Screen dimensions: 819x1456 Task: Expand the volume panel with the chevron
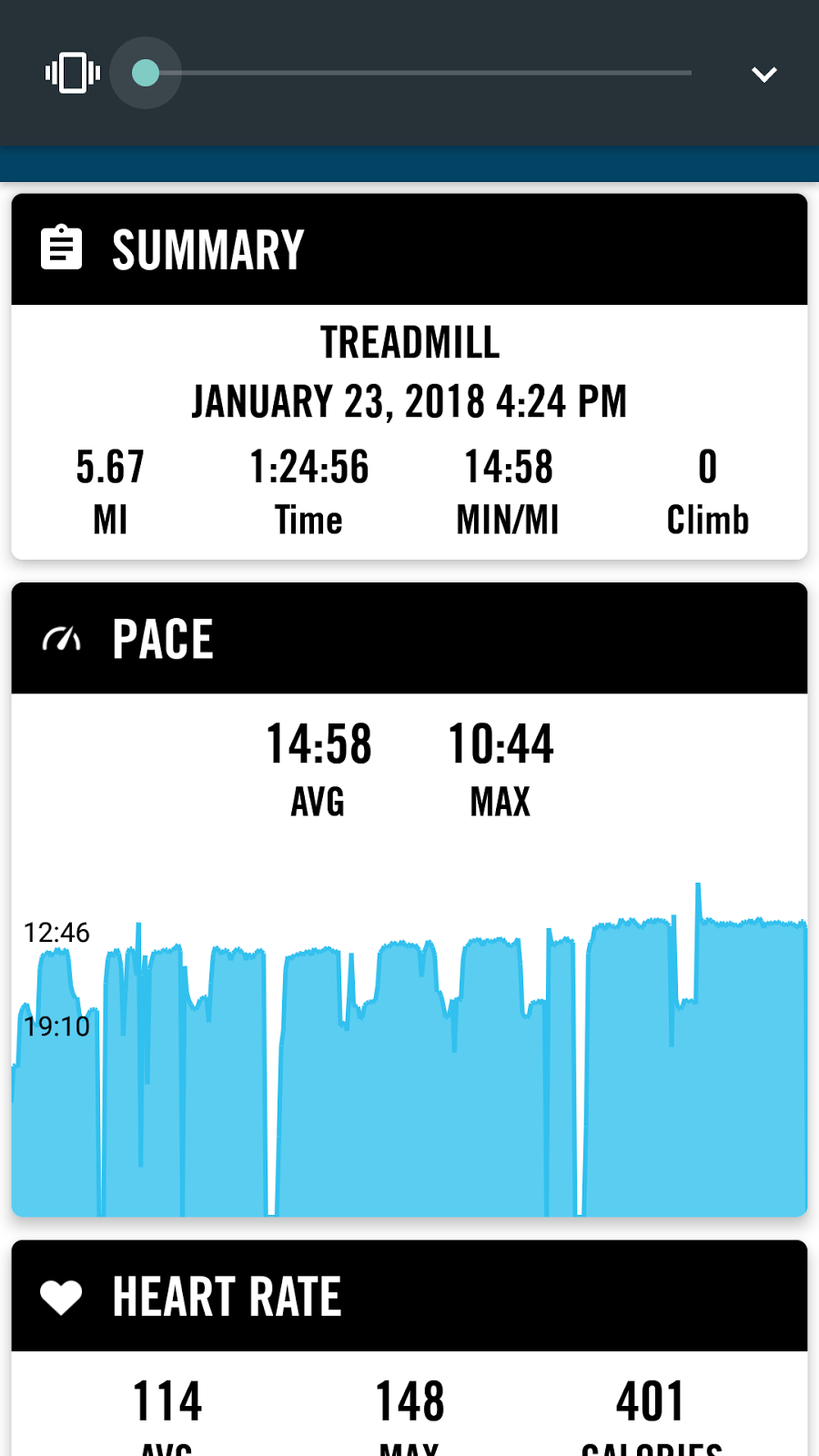pyautogui.click(x=763, y=74)
